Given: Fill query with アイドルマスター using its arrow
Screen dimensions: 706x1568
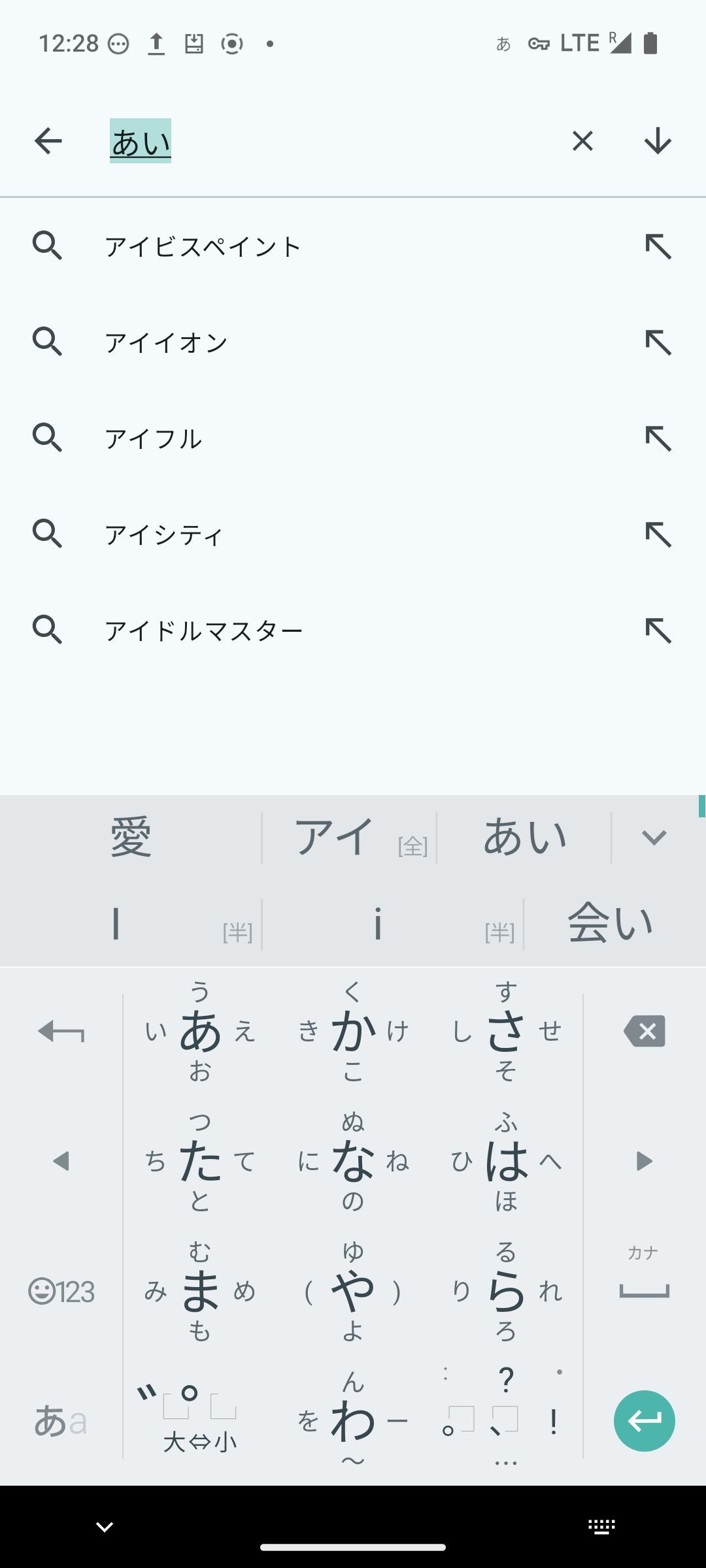Looking at the screenshot, I should click(x=658, y=631).
